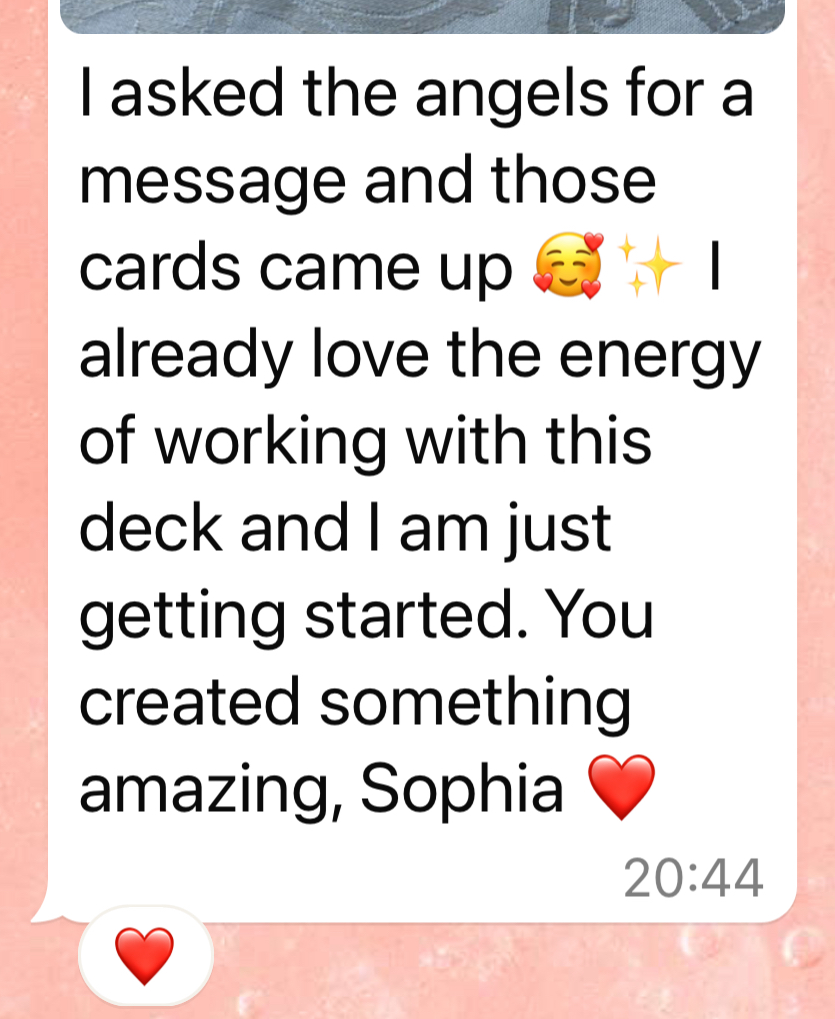Open the heart reaction under the message
Viewport: 835px width, 1019px height.
[x=145, y=955]
